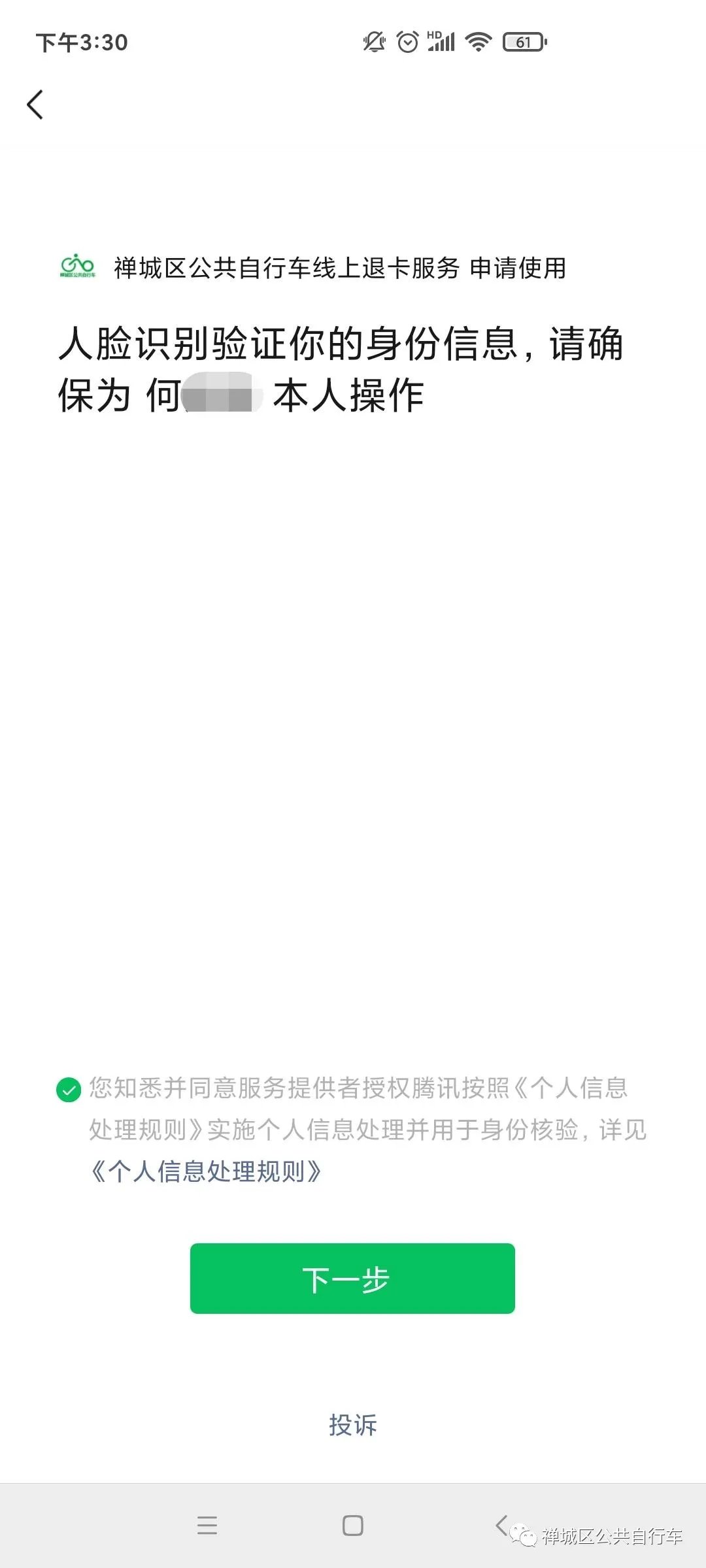This screenshot has height=1568, width=706.
Task: Tap the green 下一步 button
Action: point(352,1279)
